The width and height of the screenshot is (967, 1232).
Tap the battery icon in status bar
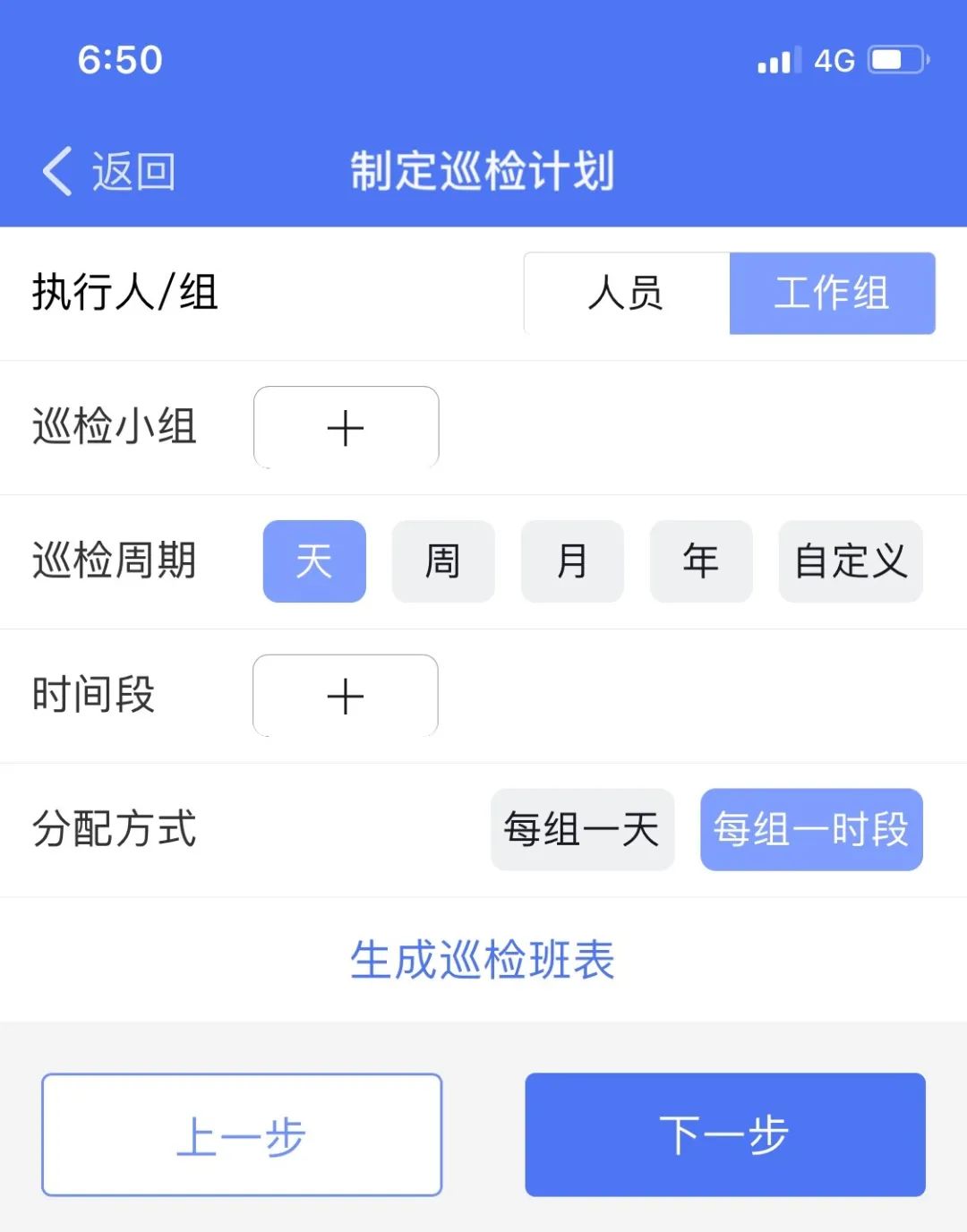click(x=894, y=59)
